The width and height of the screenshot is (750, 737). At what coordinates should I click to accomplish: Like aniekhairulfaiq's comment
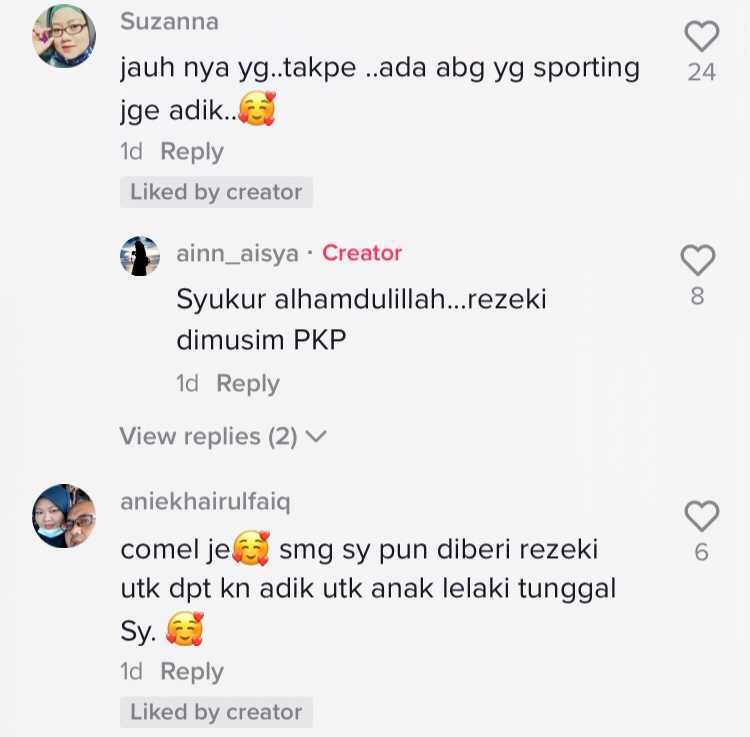click(x=701, y=516)
